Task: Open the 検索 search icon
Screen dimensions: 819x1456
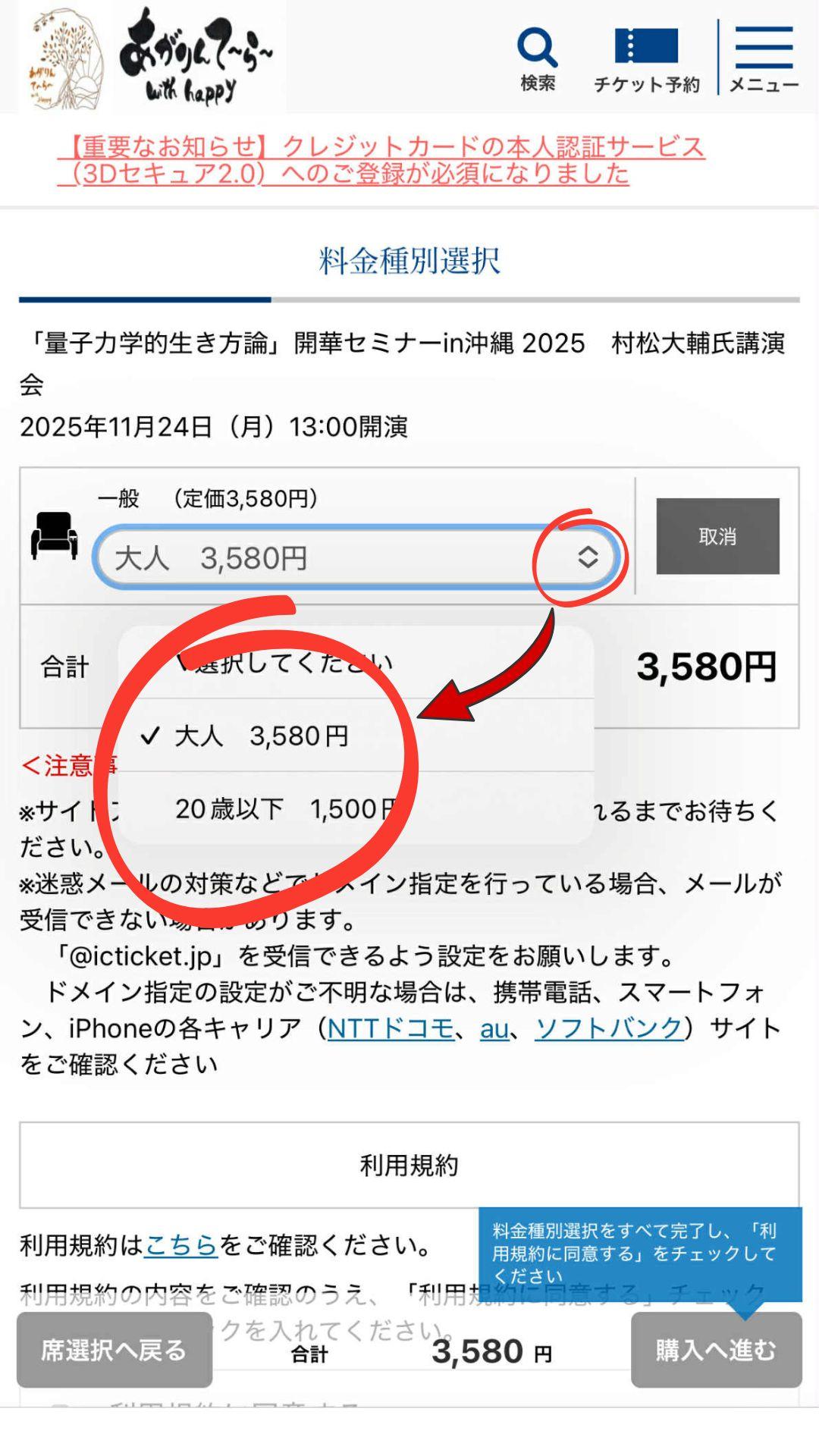Action: pyautogui.click(x=538, y=61)
